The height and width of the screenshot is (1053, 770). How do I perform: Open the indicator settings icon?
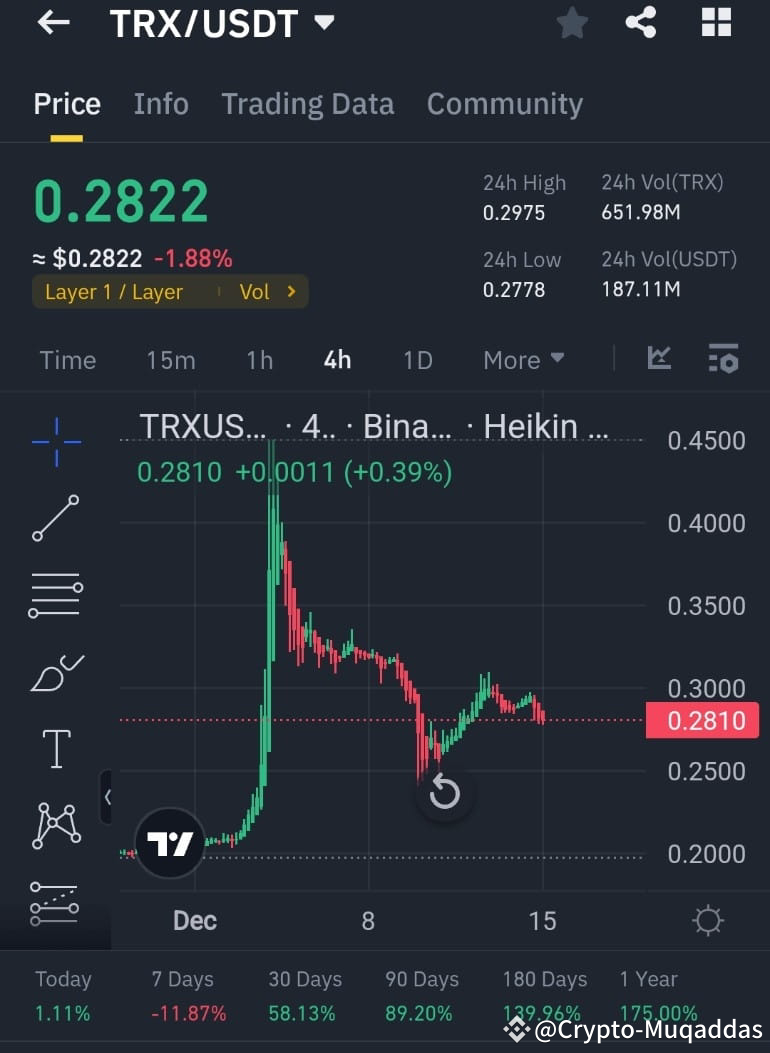(x=723, y=359)
